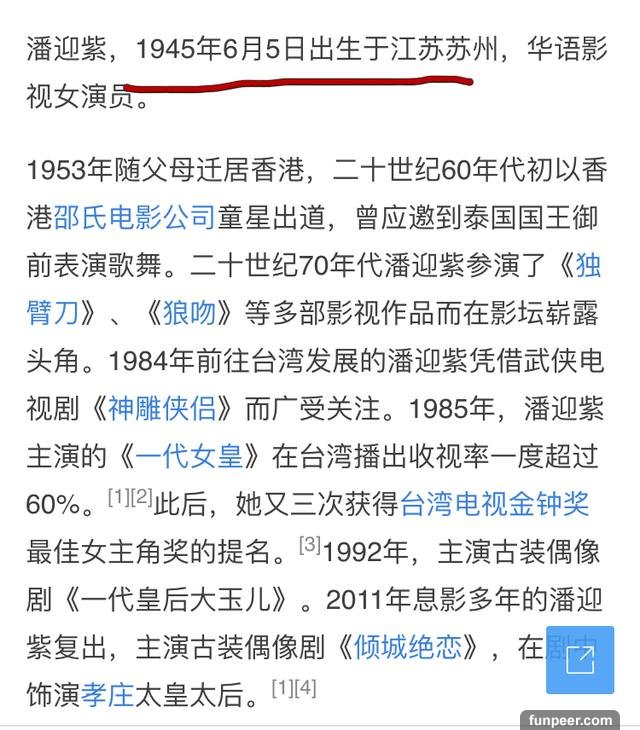Open reference [3] citation
The height and width of the screenshot is (730, 640).
click(308, 545)
